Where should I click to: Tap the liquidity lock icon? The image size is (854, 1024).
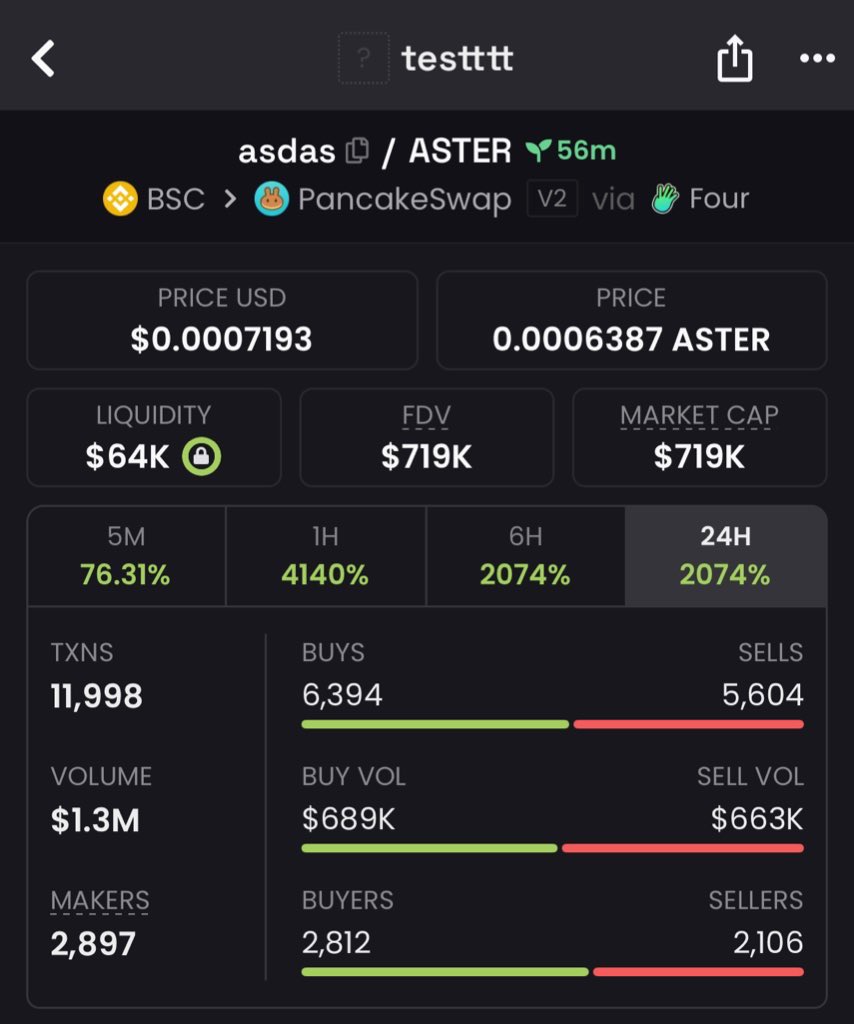tap(202, 457)
